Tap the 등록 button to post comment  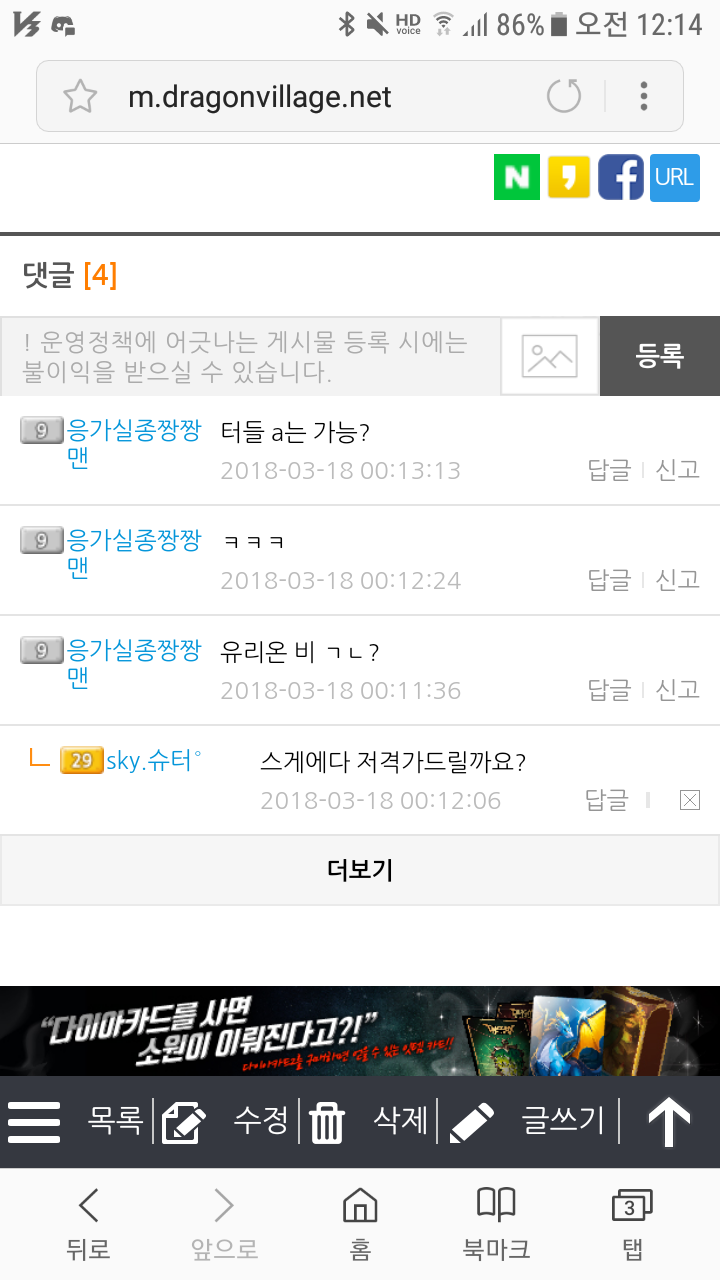tap(660, 356)
